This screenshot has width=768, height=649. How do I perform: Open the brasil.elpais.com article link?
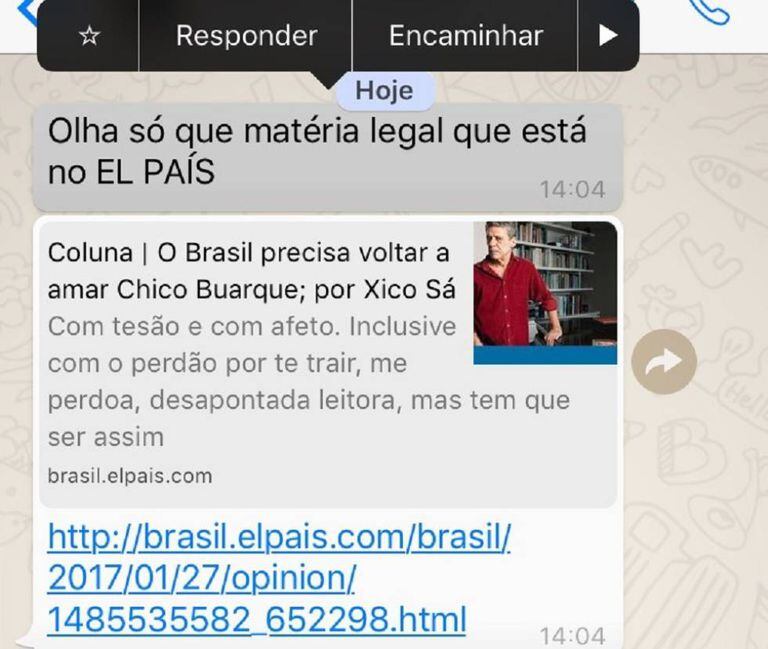278,579
